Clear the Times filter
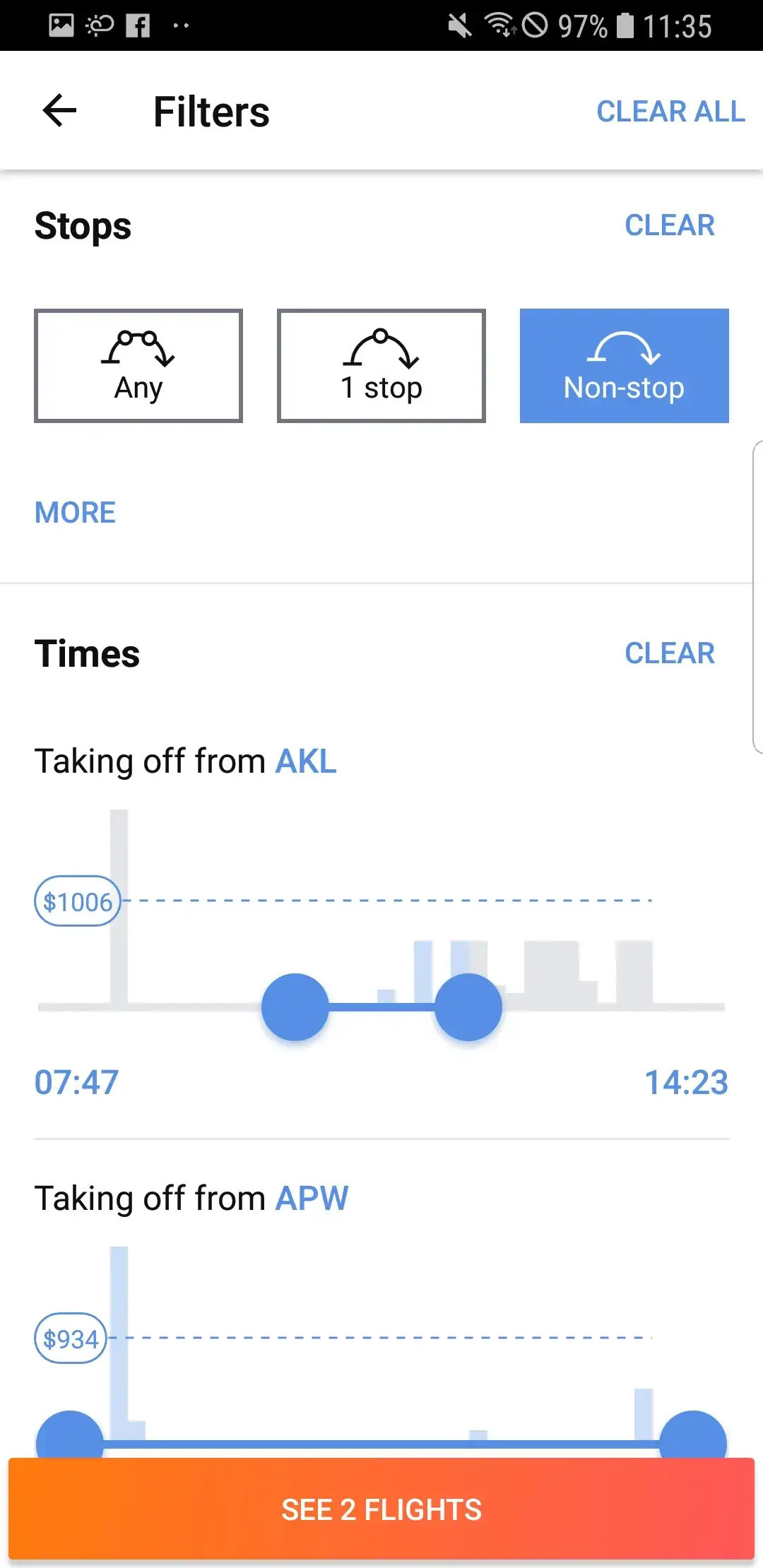763x1568 pixels. [x=670, y=653]
